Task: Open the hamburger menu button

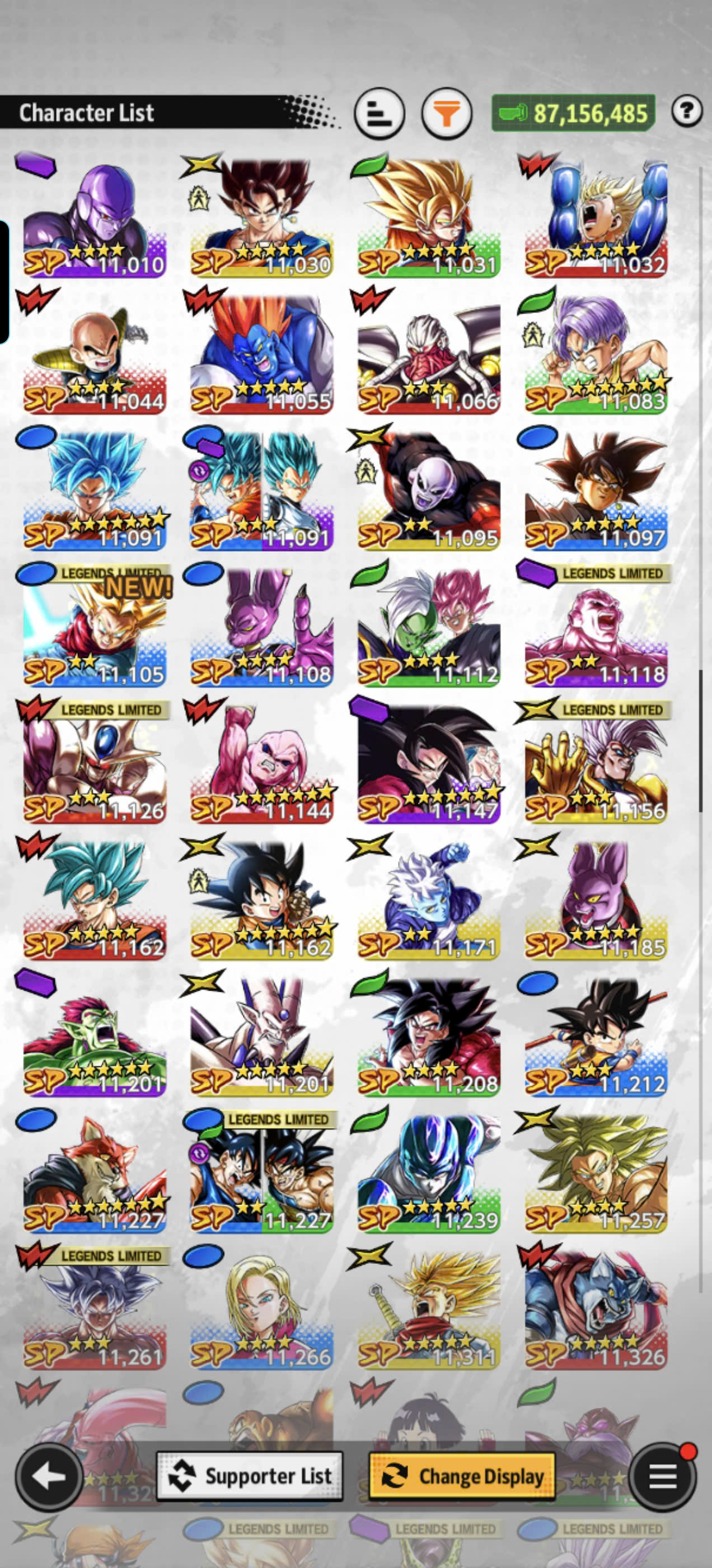Action: [x=663, y=1477]
